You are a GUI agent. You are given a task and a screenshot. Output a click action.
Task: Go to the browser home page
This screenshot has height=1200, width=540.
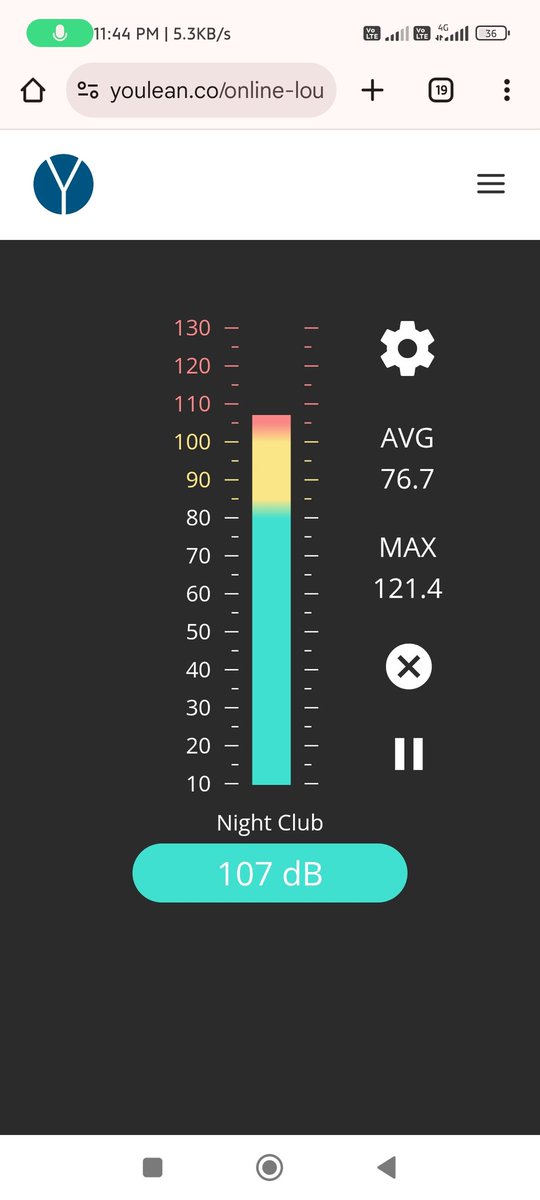33,91
